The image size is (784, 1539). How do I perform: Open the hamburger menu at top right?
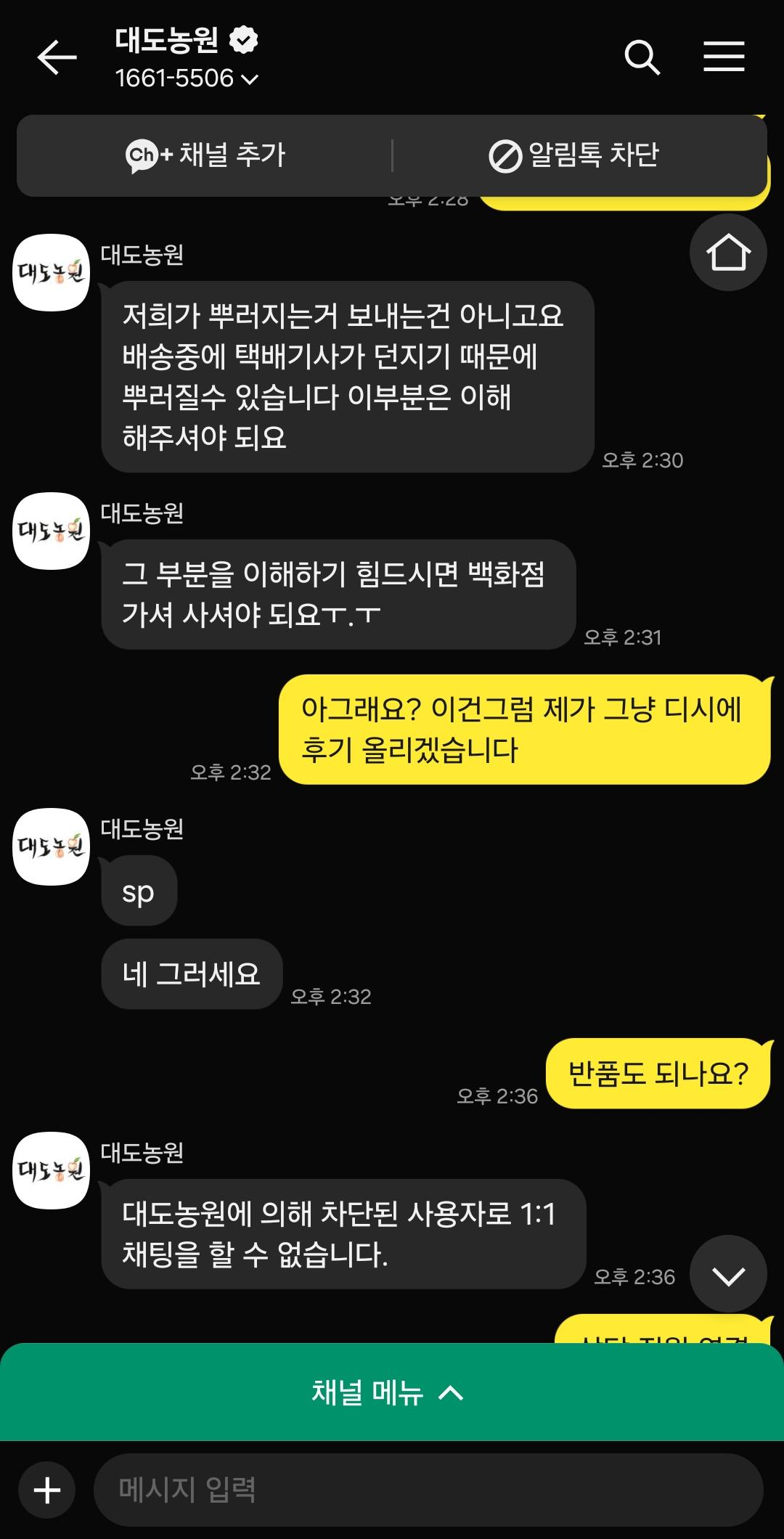[x=724, y=57]
